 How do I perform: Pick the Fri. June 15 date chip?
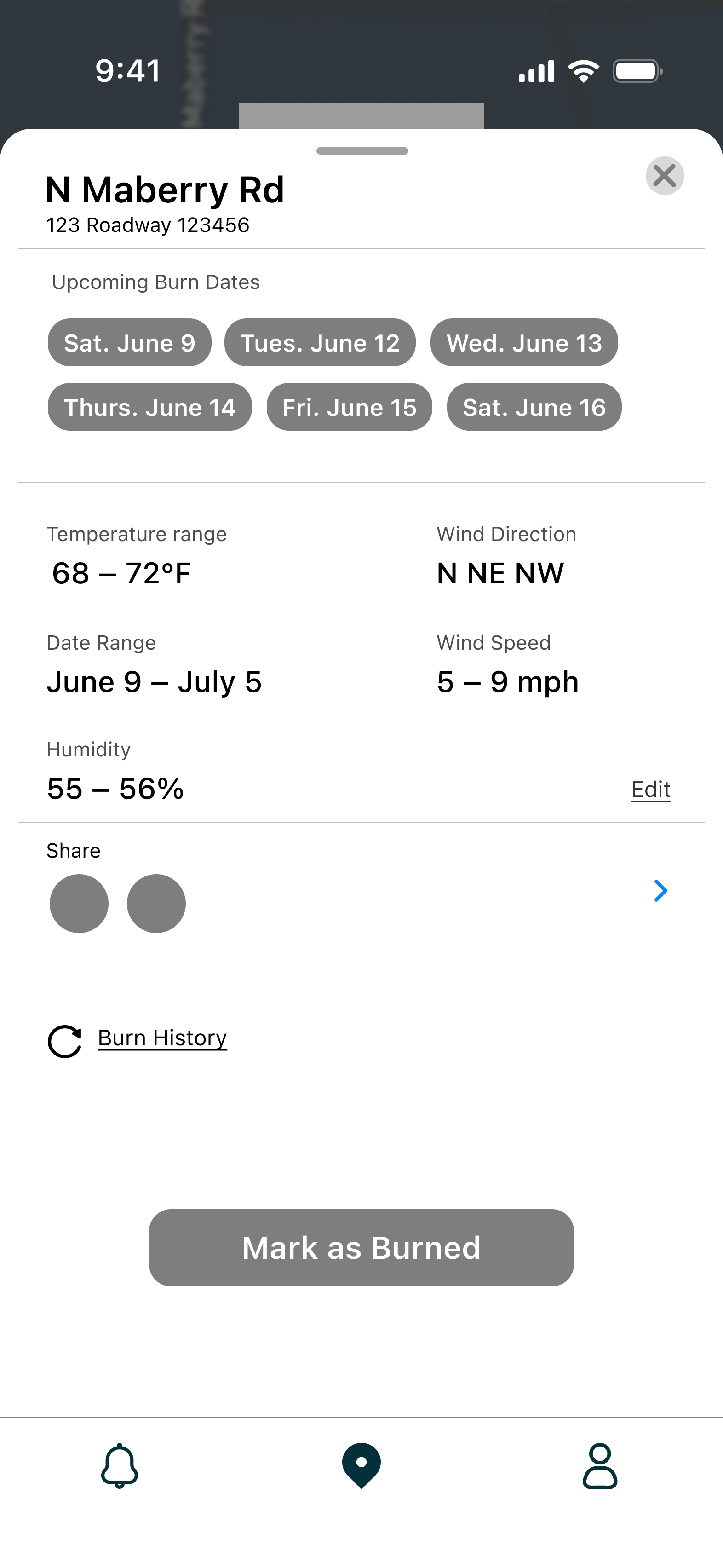[350, 407]
